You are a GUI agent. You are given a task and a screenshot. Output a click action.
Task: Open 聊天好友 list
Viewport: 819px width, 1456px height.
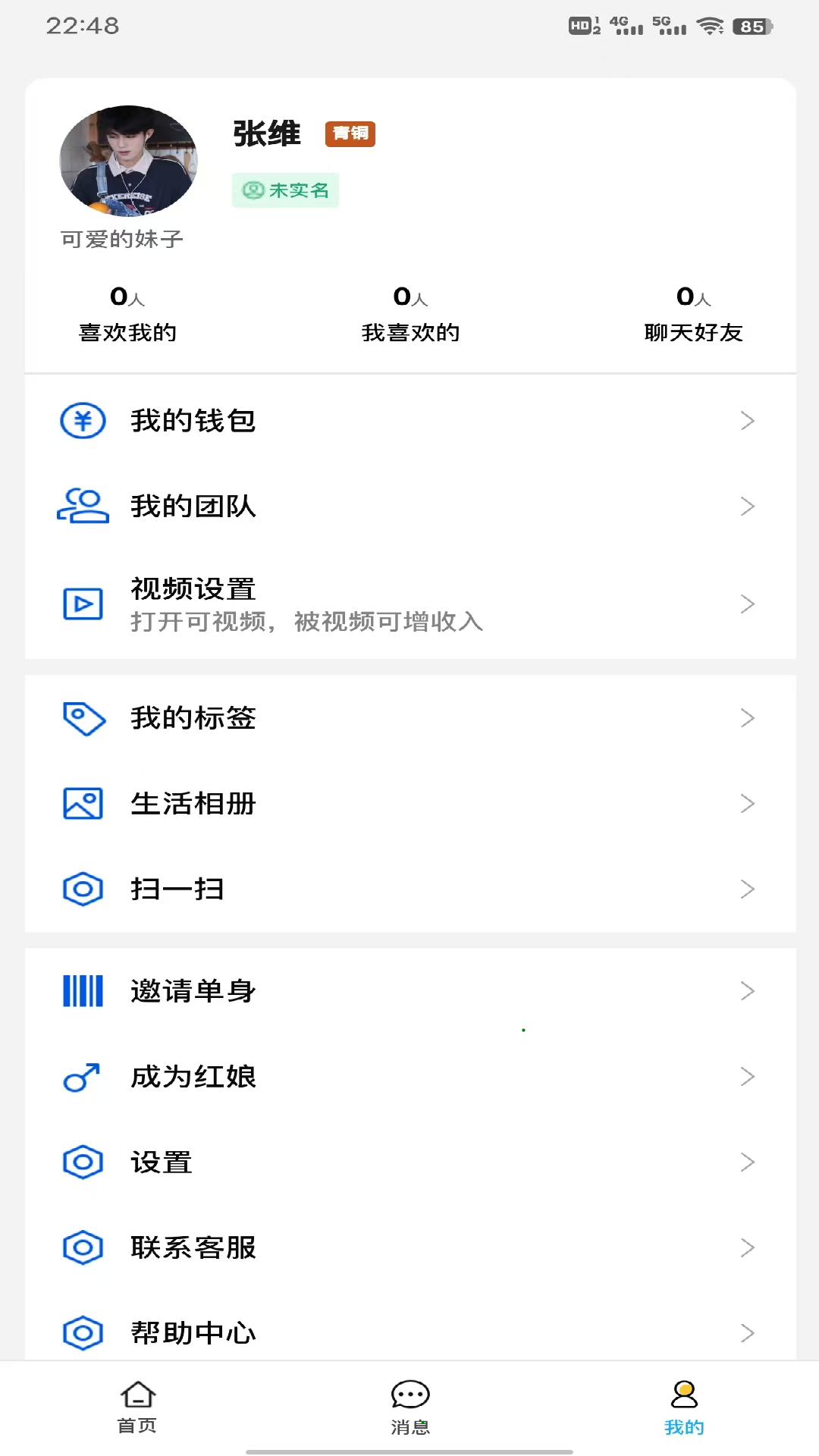tap(693, 313)
